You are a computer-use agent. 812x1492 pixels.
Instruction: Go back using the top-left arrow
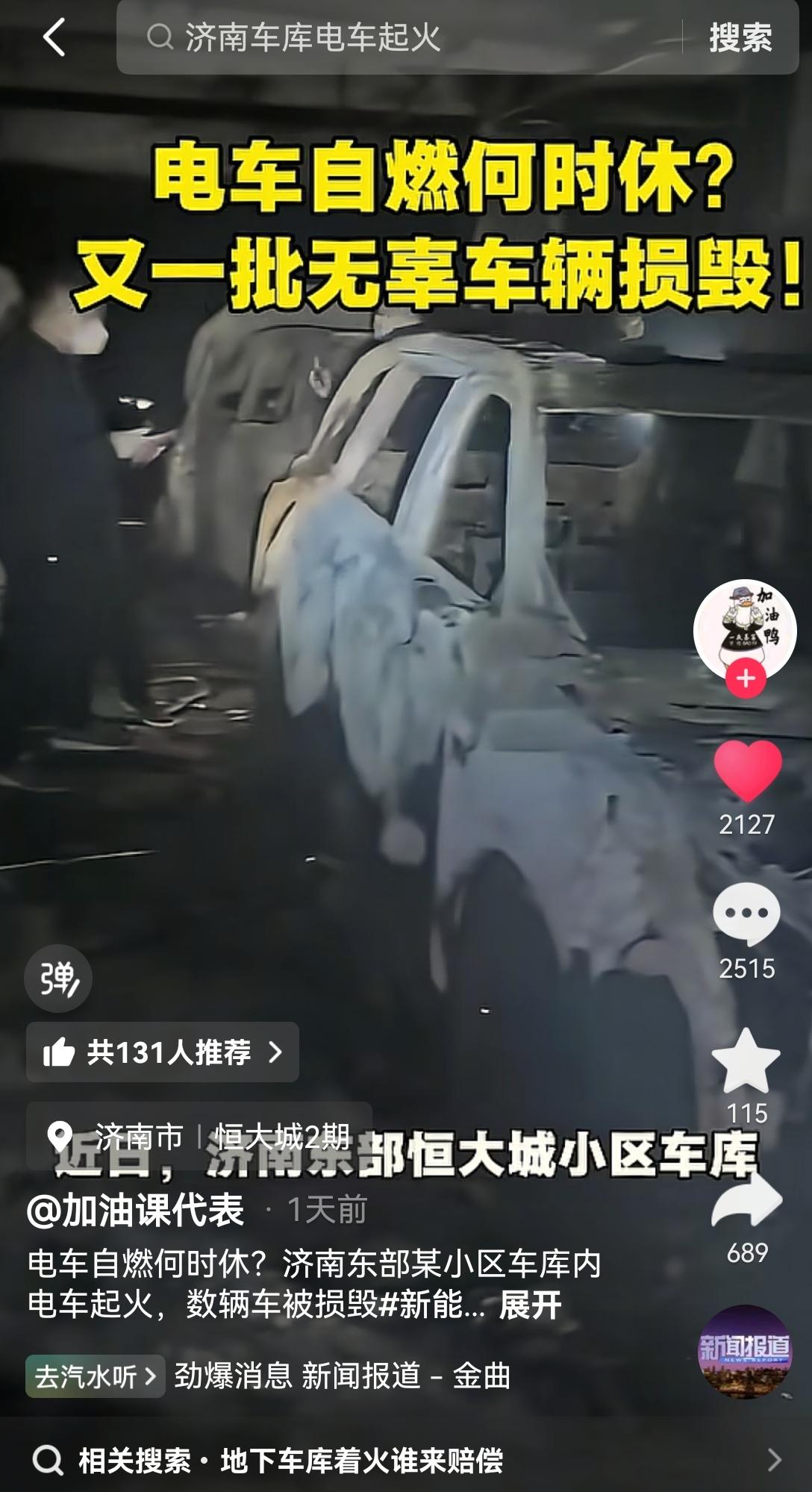[54, 37]
